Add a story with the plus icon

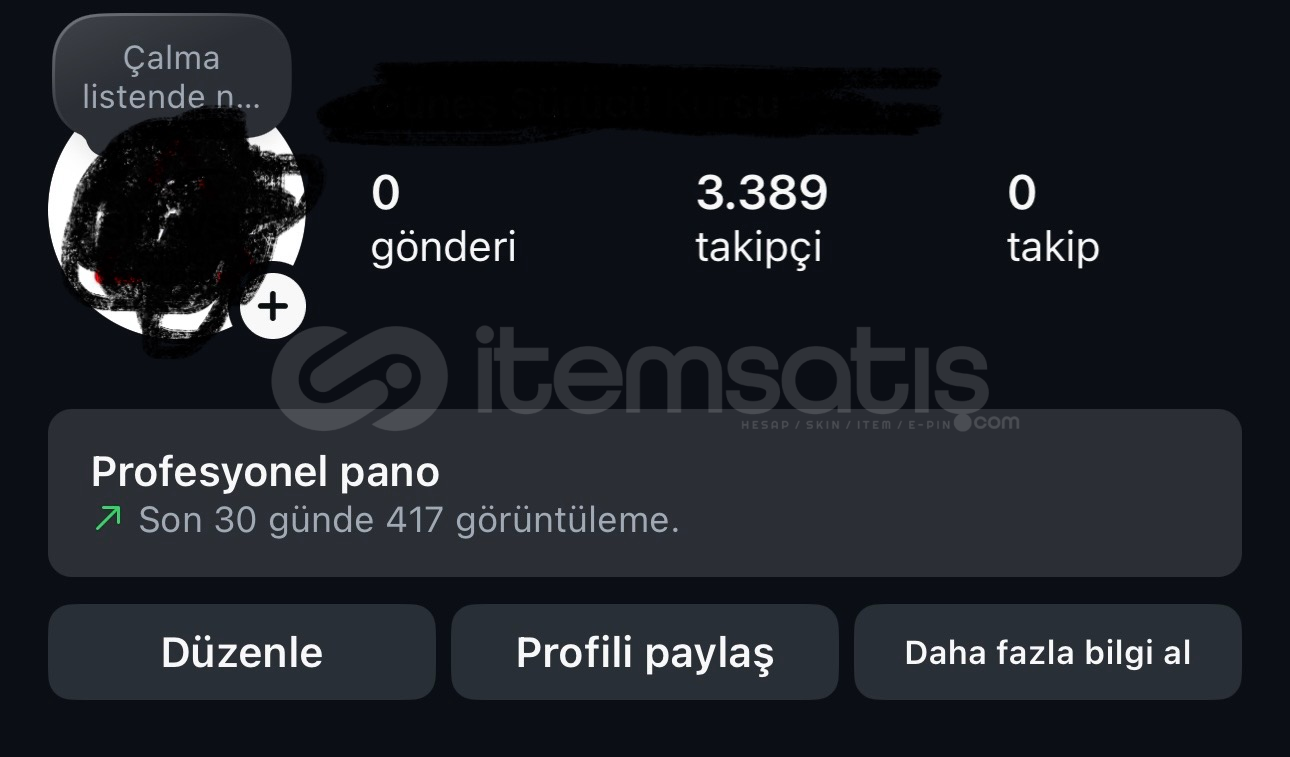tap(273, 306)
